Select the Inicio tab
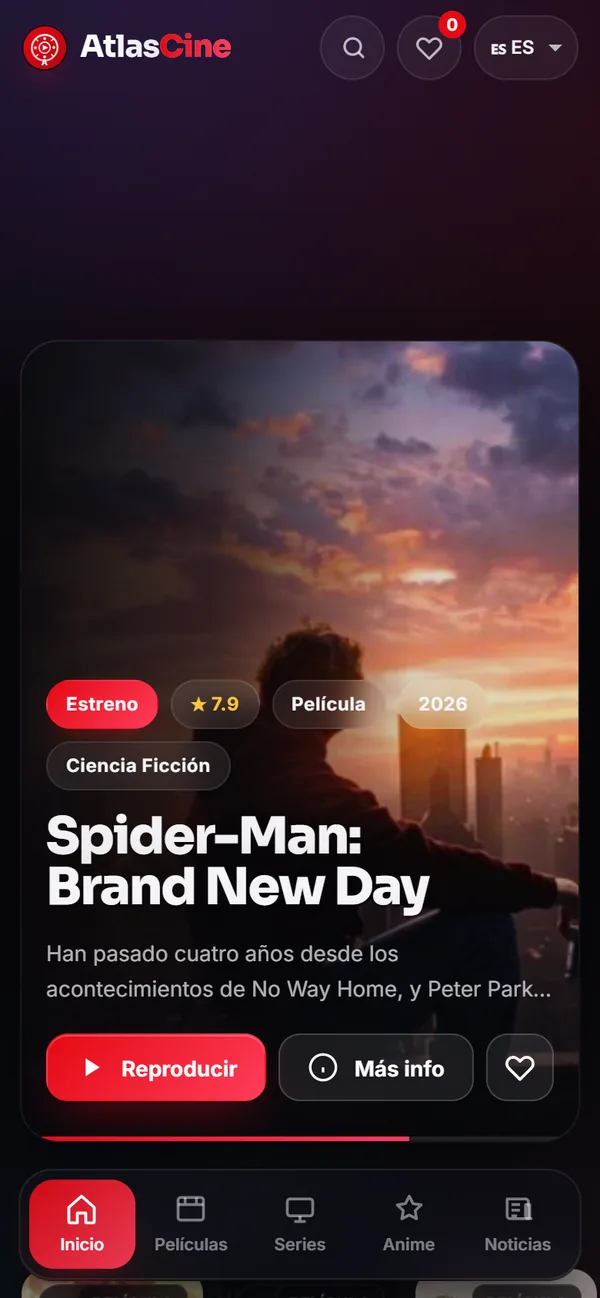This screenshot has height=1298, width=600. (82, 1224)
